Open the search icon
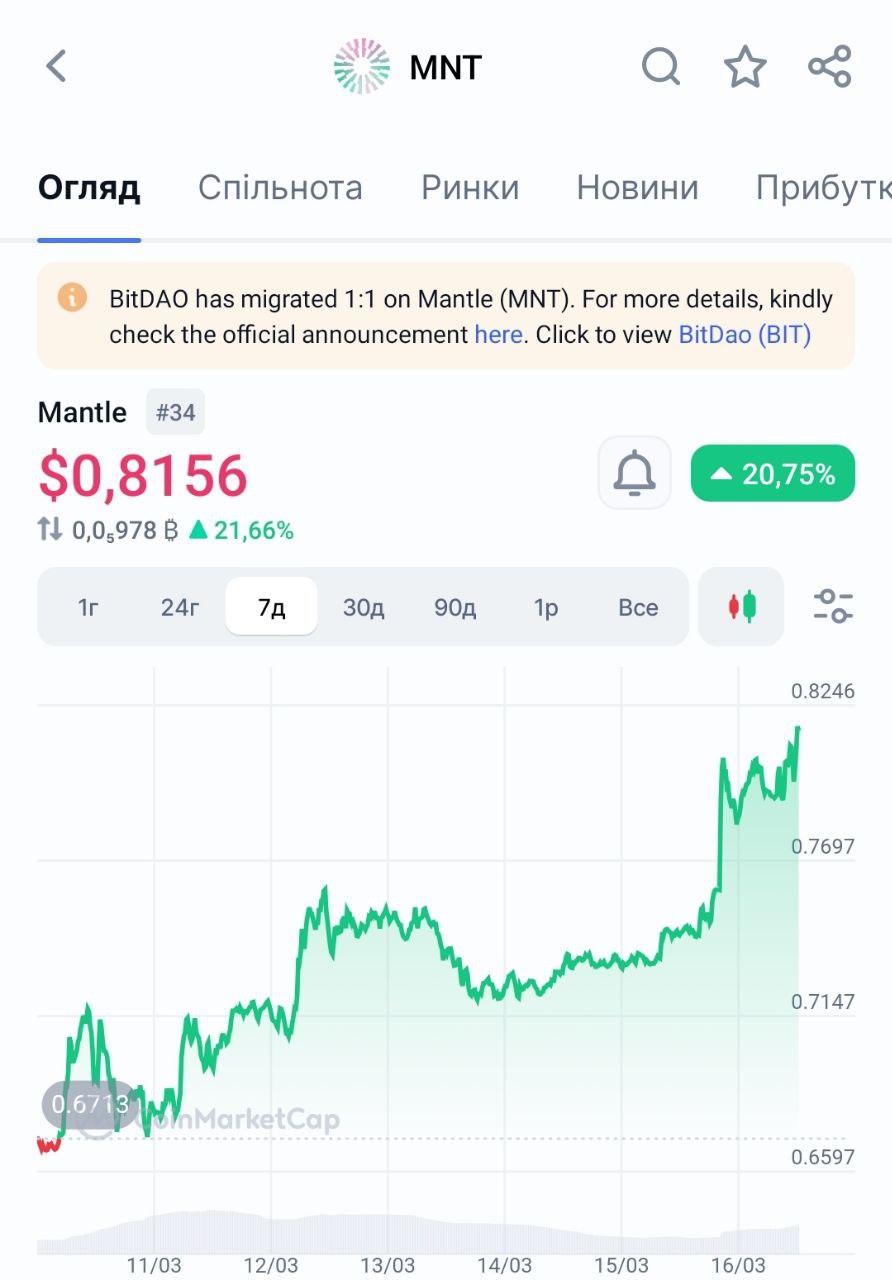 (660, 67)
